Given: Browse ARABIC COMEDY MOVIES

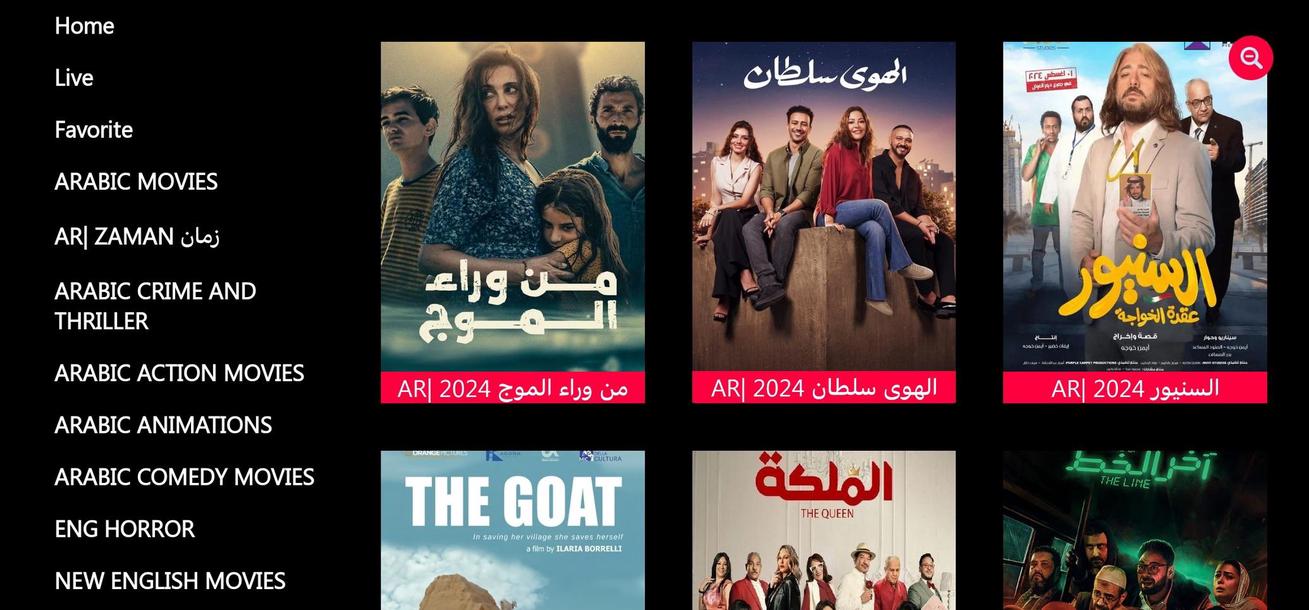Looking at the screenshot, I should click(x=184, y=477).
